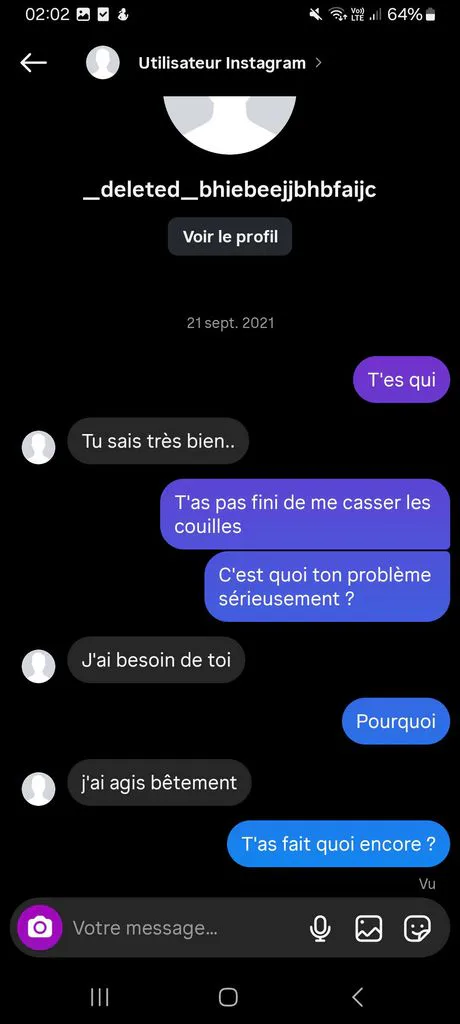
Task: Open the camera from the purple icon
Action: [x=40, y=927]
